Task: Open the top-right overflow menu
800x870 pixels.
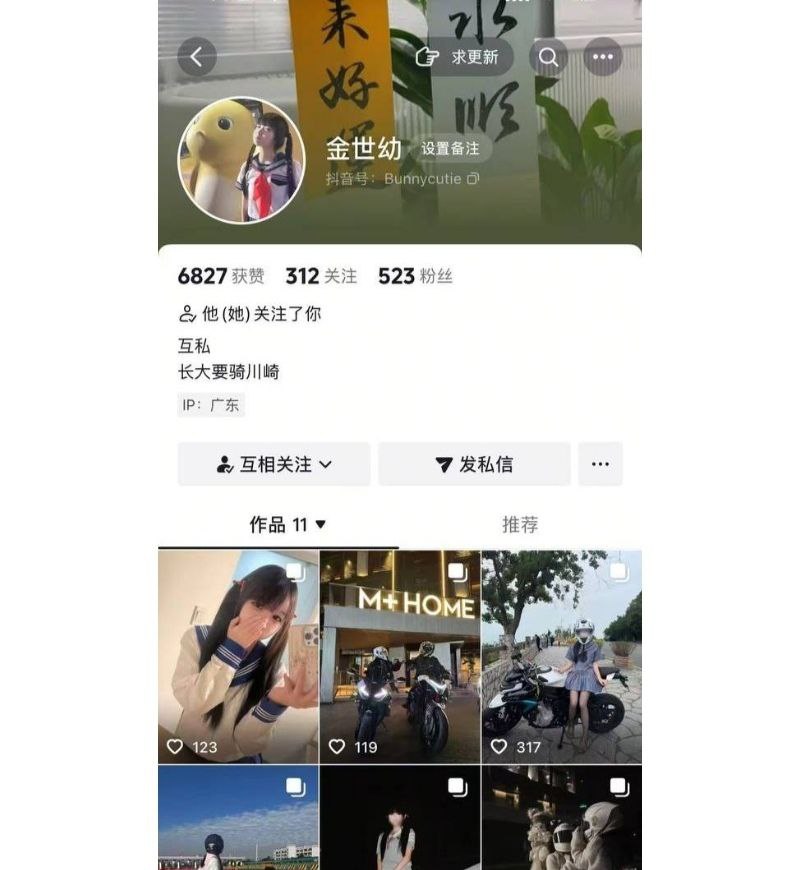Action: [x=602, y=57]
